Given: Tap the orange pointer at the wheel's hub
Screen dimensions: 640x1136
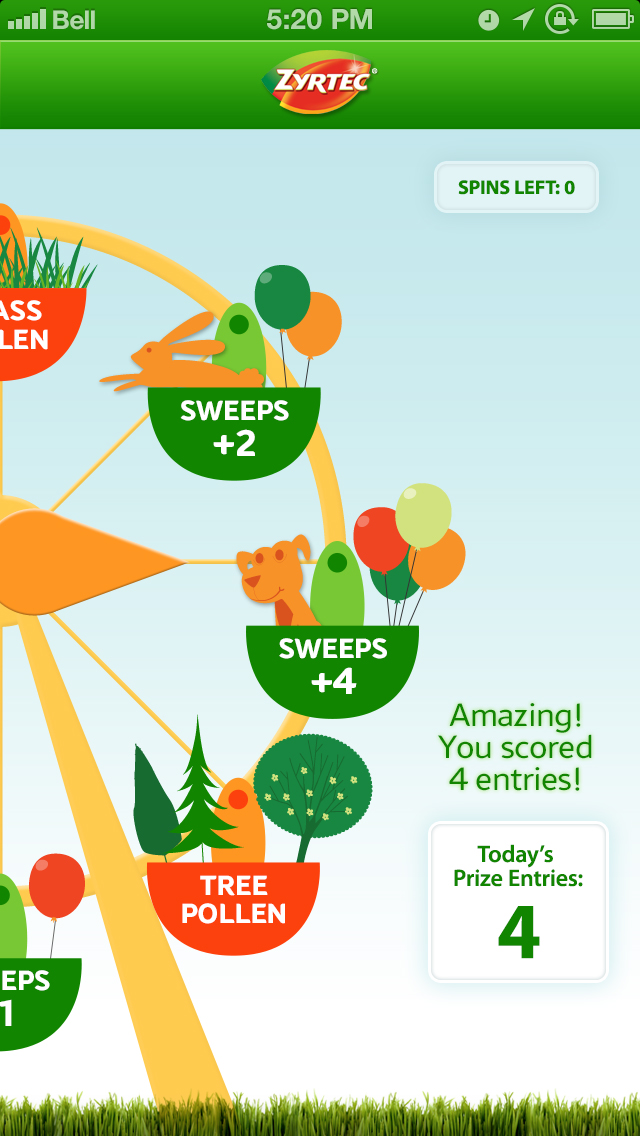Looking at the screenshot, I should [91, 561].
